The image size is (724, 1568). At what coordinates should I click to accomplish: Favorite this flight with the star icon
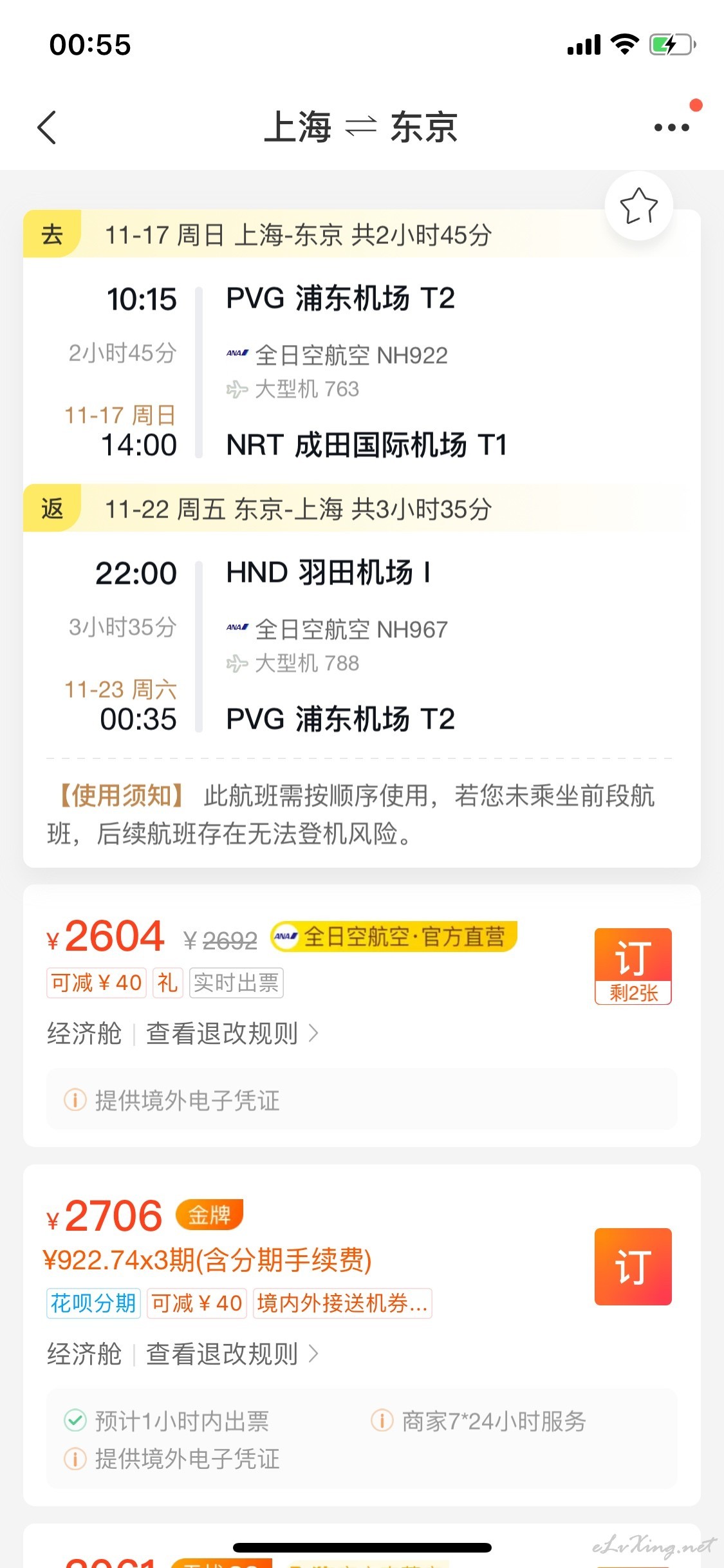[x=639, y=206]
